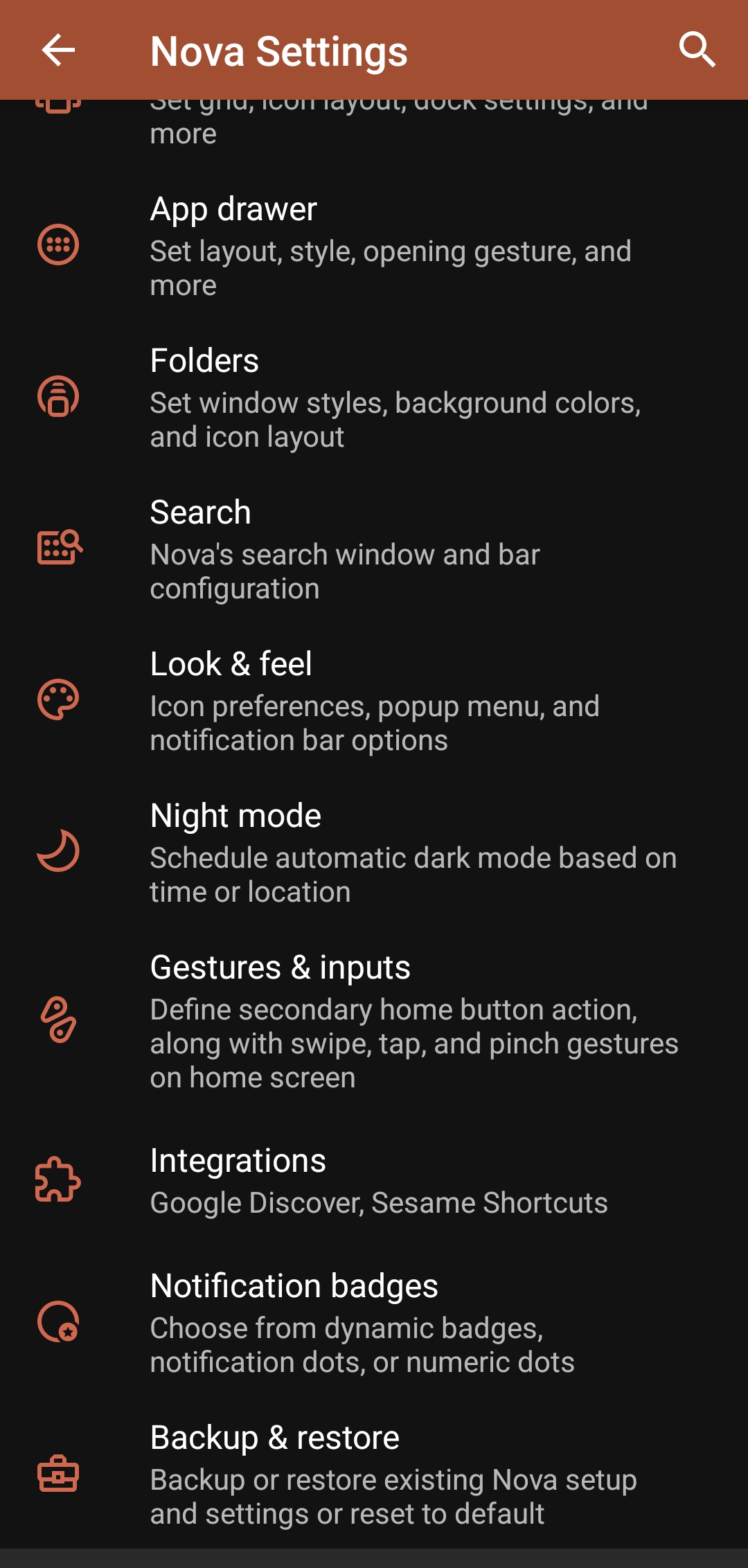Open Look & feel settings
The width and height of the screenshot is (748, 1568).
coord(374,701)
